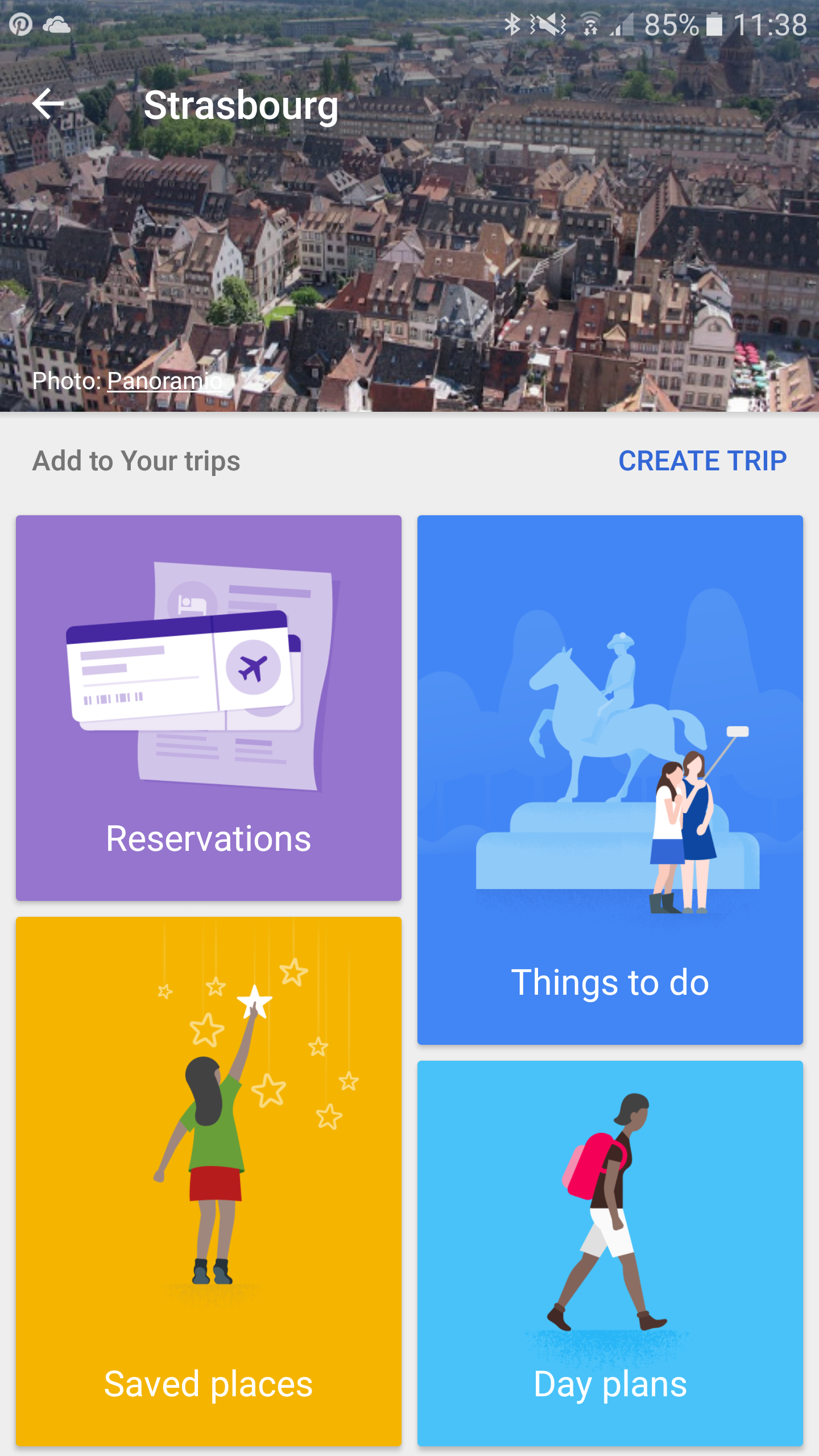
Task: Open the Panoramio photo credit link
Action: [x=164, y=381]
